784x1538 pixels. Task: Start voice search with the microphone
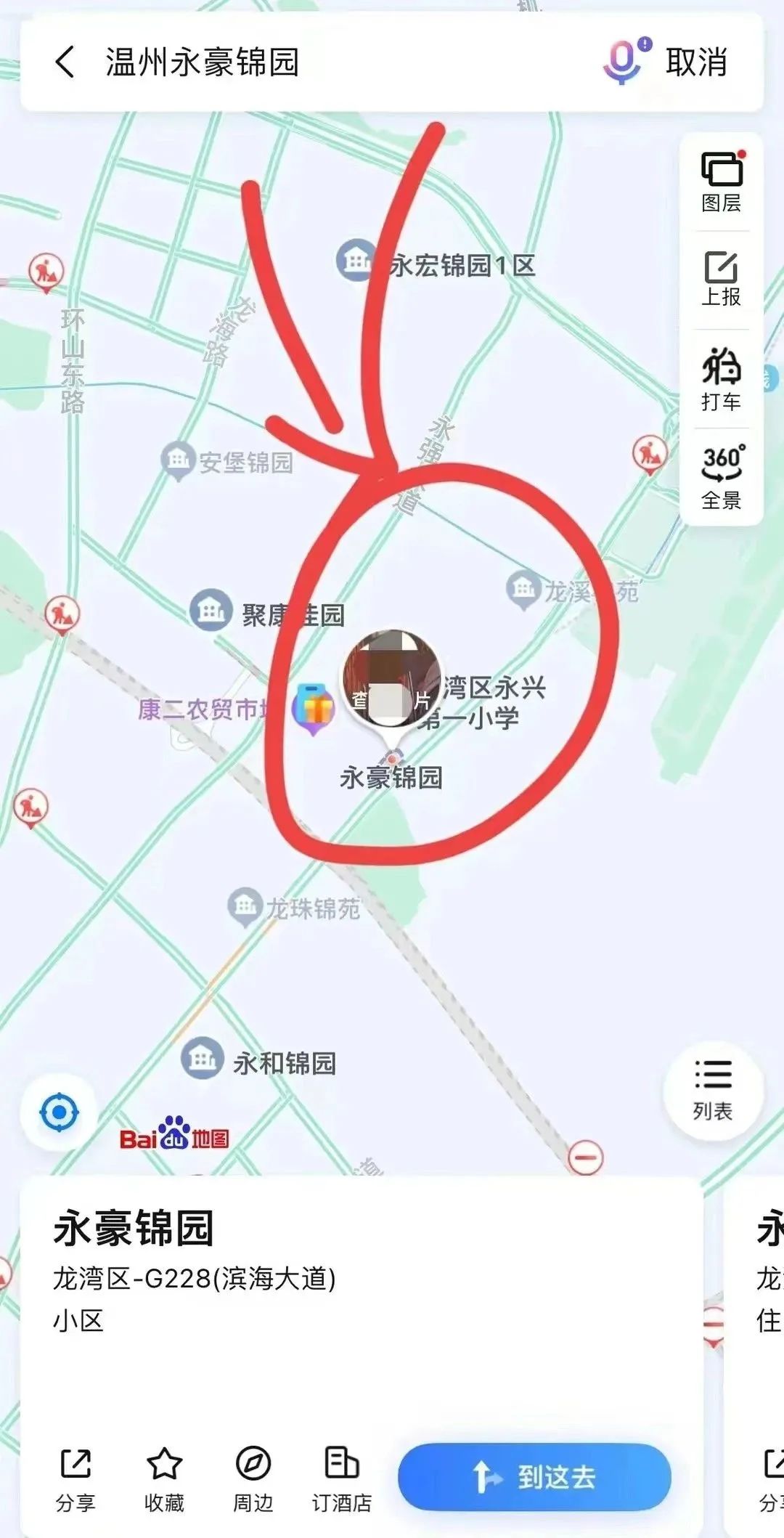pyautogui.click(x=626, y=61)
